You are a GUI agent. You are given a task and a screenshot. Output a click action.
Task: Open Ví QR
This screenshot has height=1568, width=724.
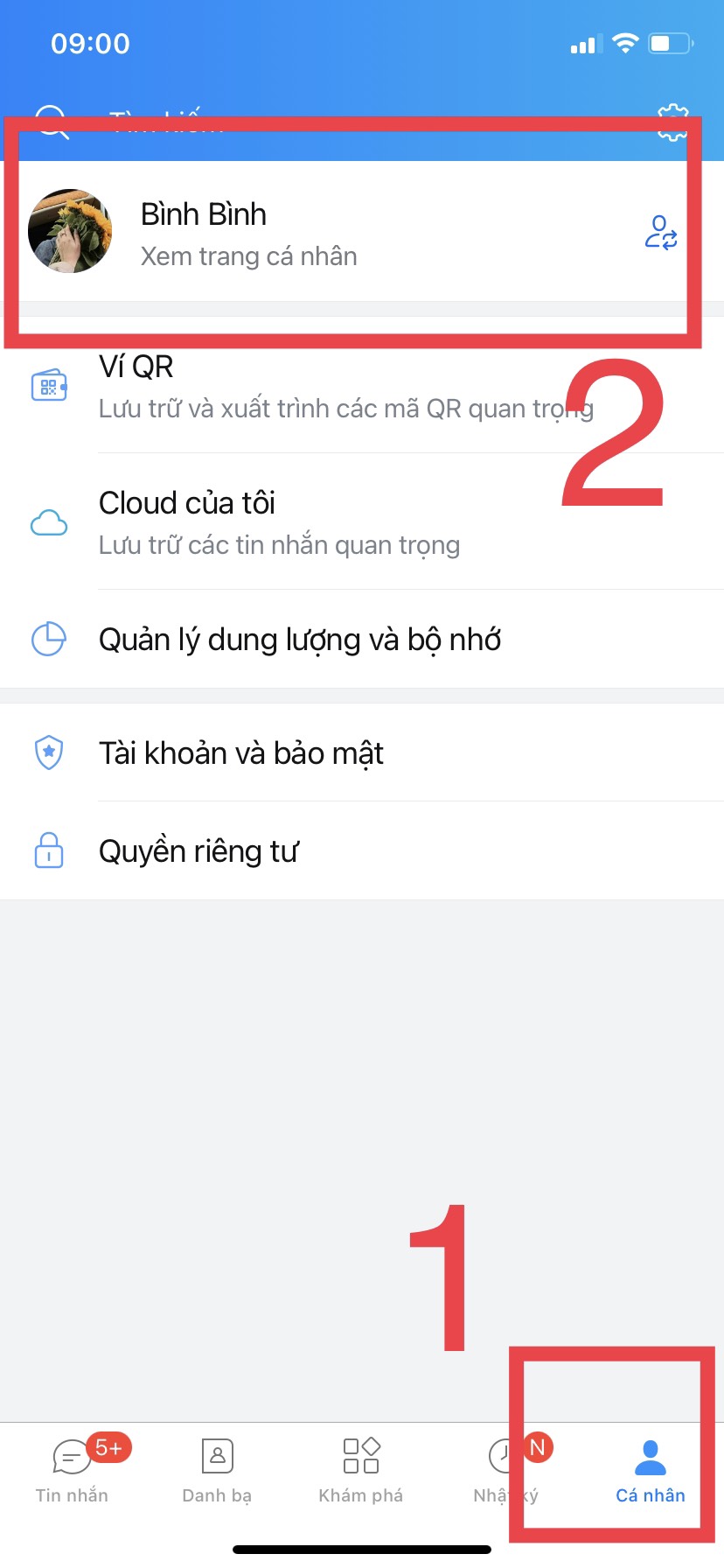[x=362, y=385]
